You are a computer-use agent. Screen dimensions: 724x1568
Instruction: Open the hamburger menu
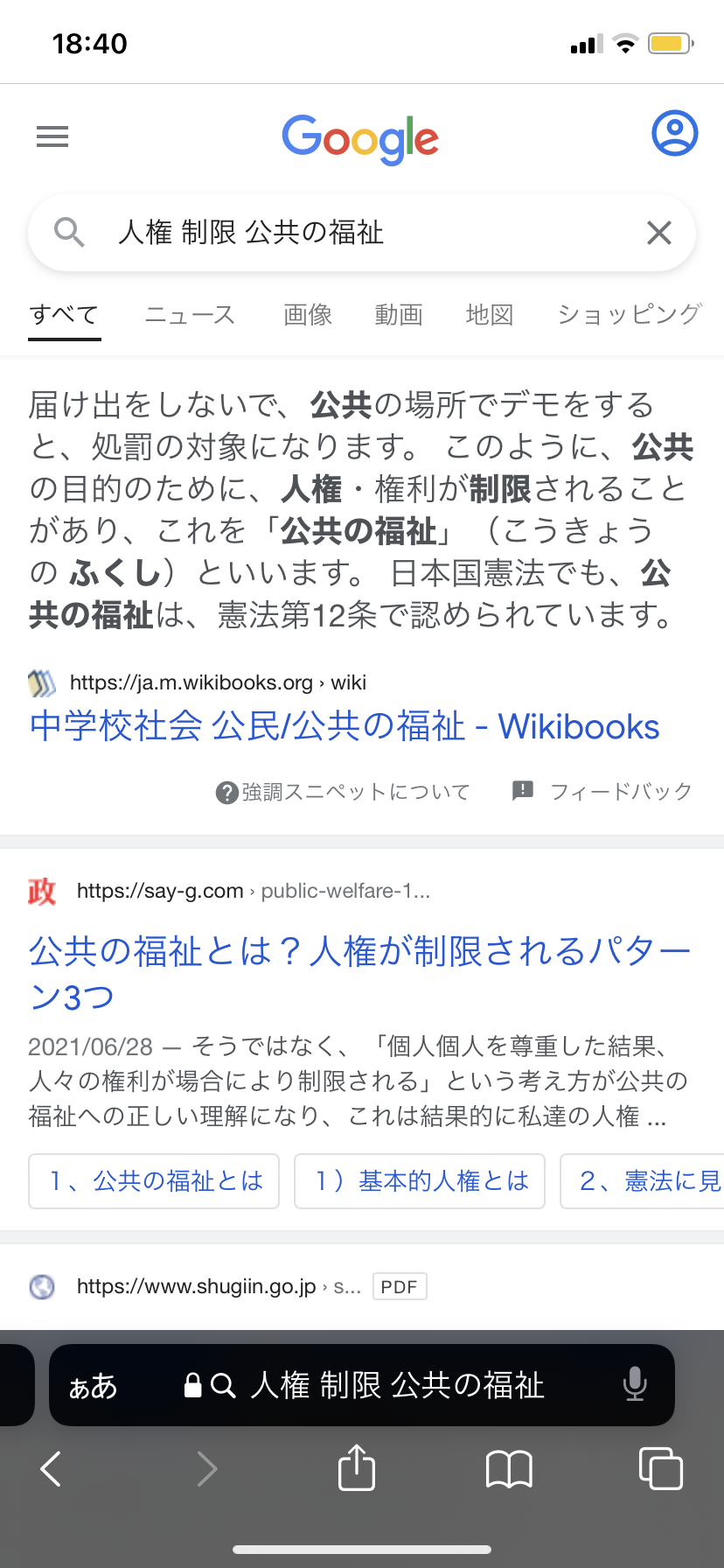click(52, 136)
